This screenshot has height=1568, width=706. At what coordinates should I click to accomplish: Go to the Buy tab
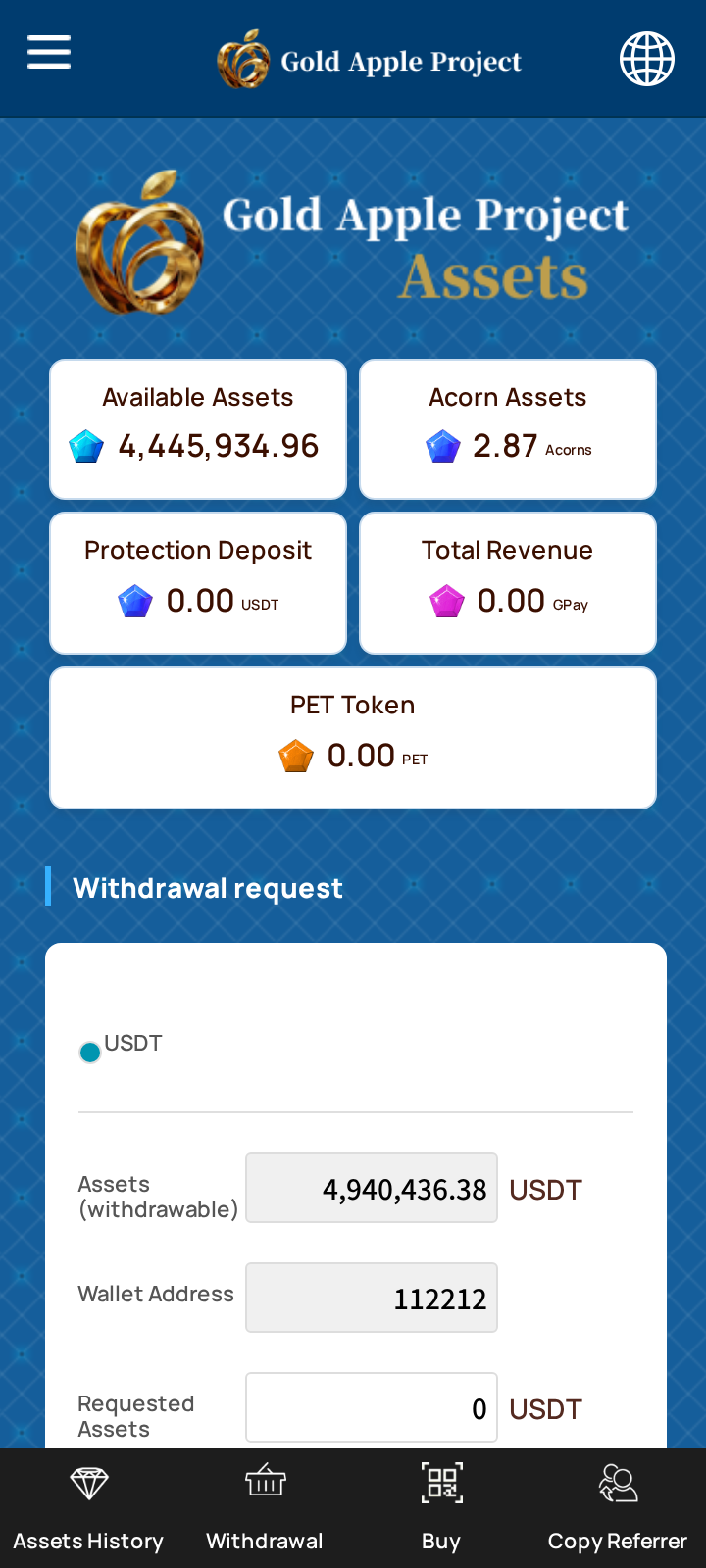click(x=441, y=1509)
